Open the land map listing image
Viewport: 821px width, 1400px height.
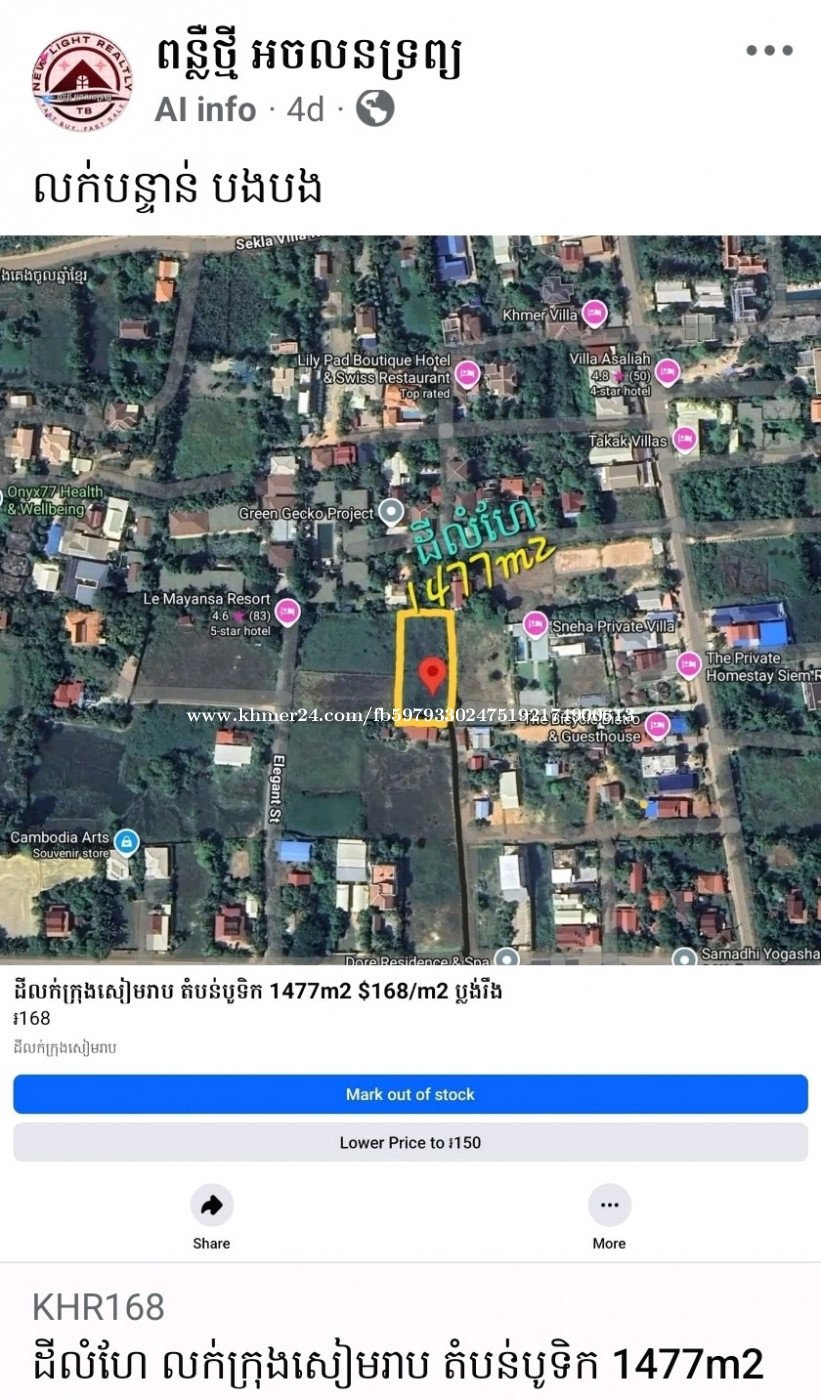coord(410,600)
